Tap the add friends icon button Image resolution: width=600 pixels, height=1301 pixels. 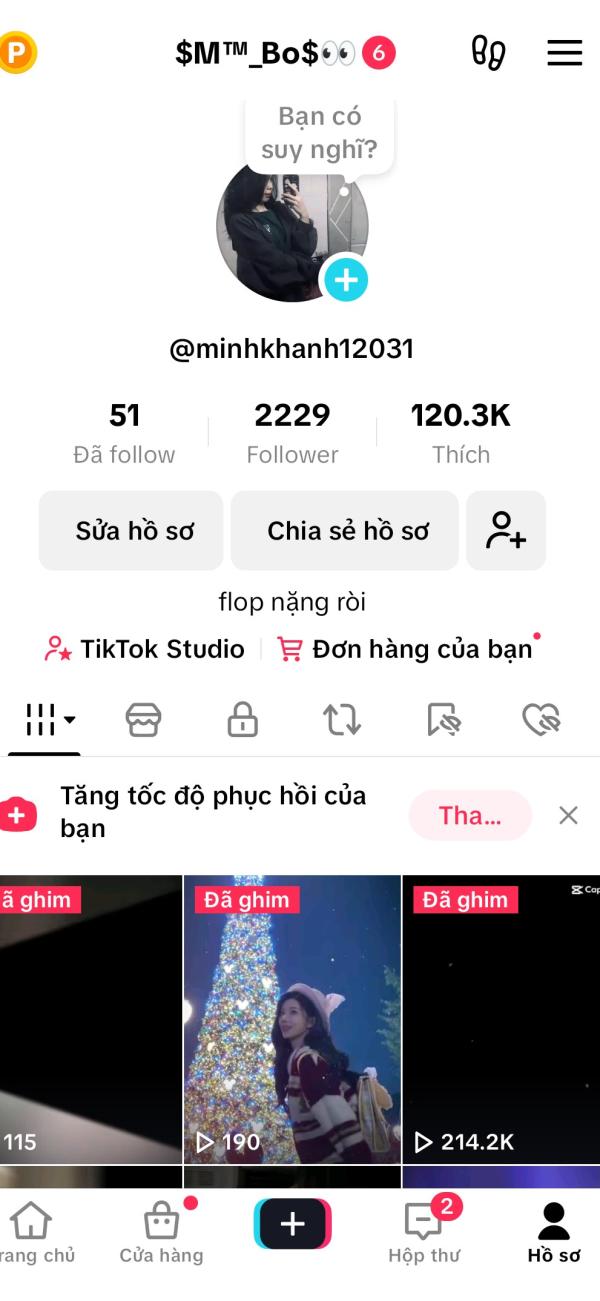pyautogui.click(x=506, y=530)
